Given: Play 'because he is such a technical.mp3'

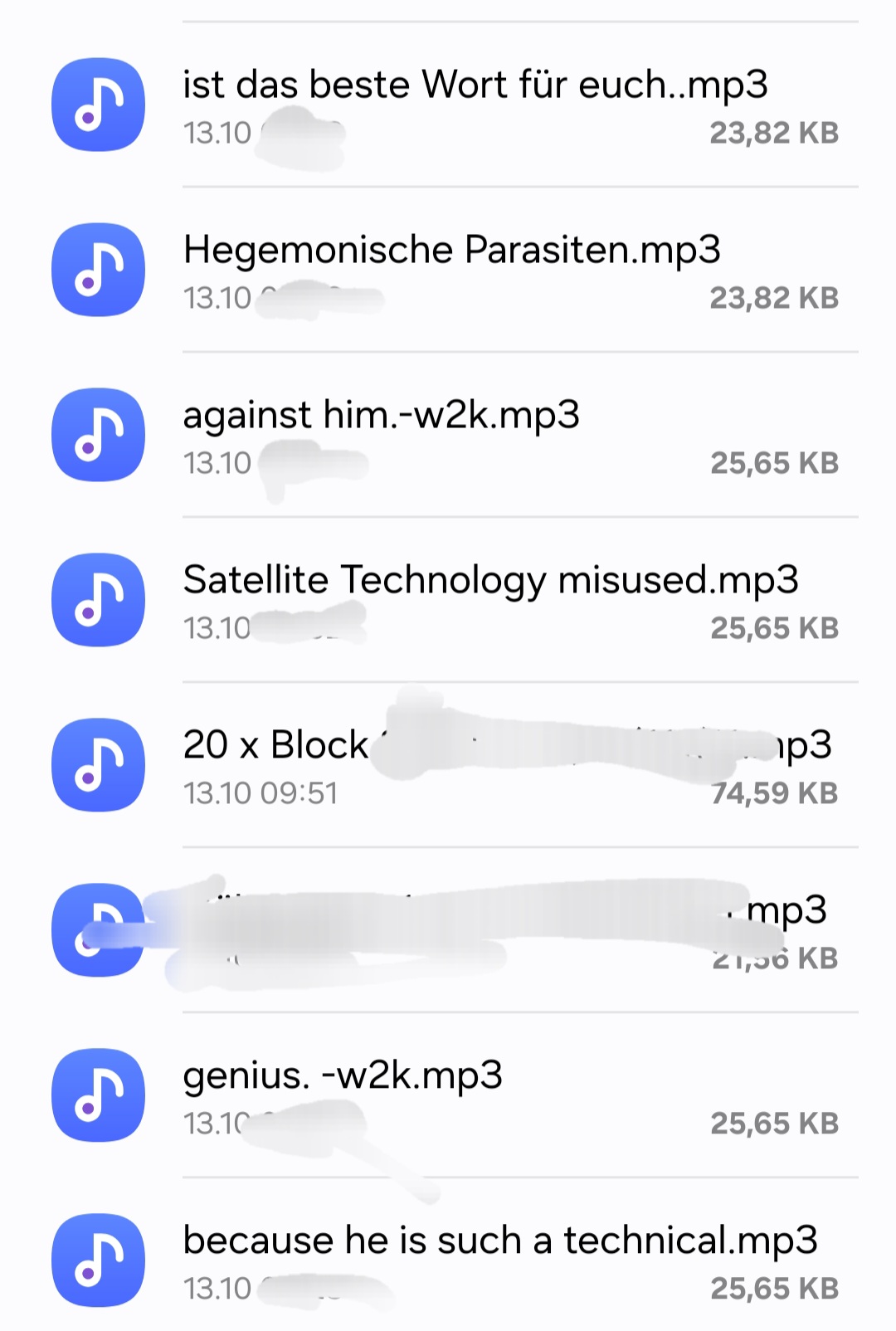Looking at the screenshot, I should pyautogui.click(x=499, y=1241).
